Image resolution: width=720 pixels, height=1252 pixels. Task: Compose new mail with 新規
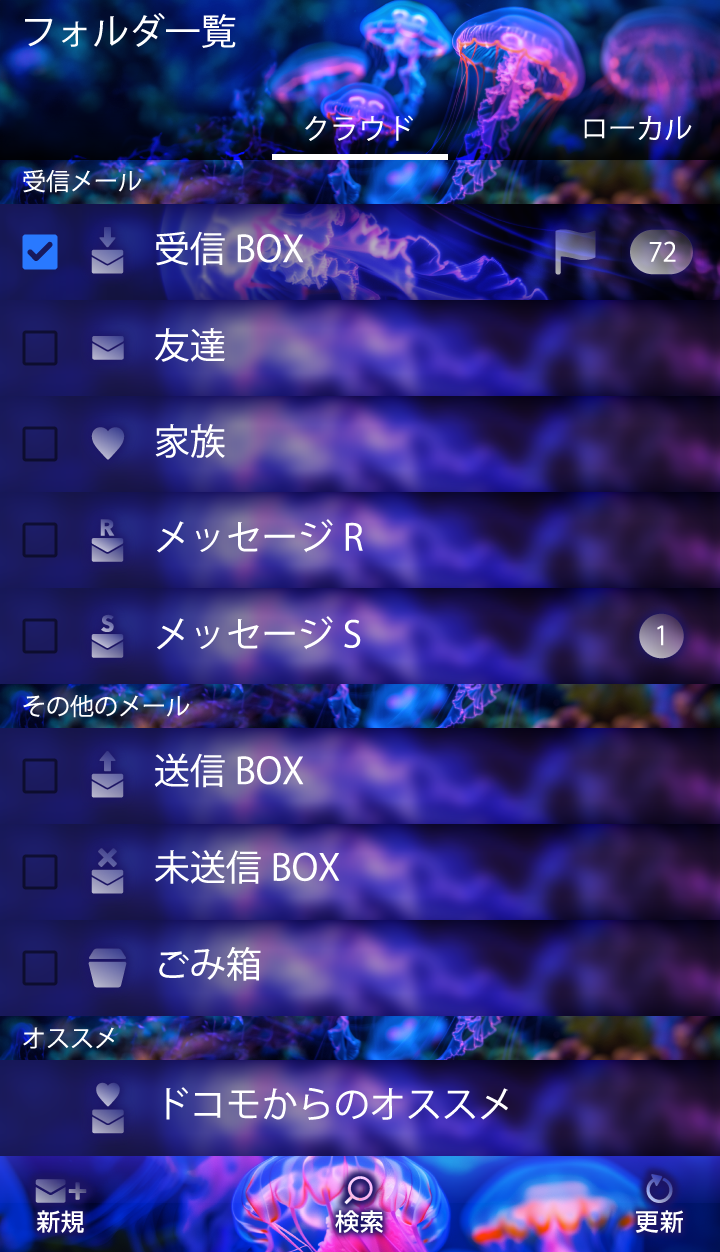coord(60,1205)
